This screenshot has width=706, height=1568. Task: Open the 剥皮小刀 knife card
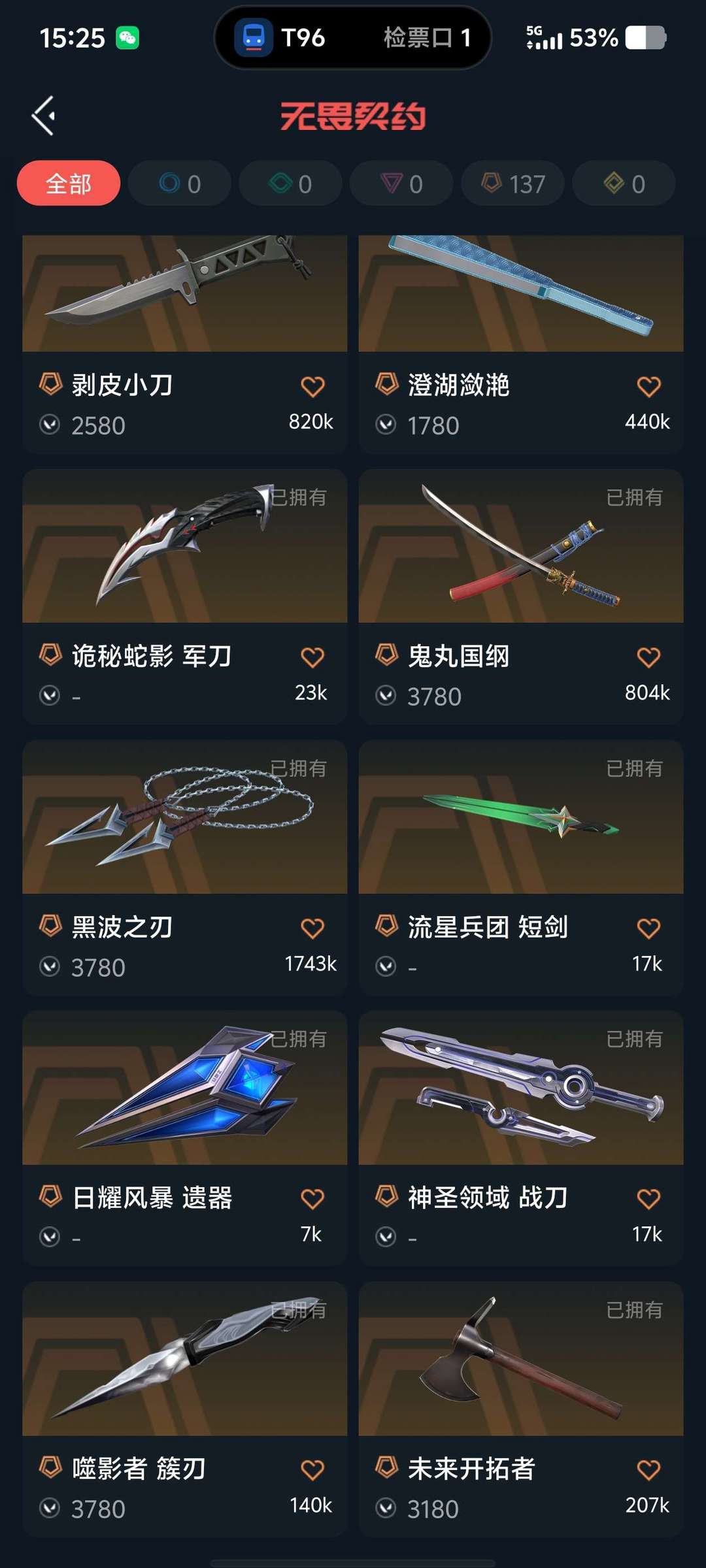[x=184, y=294]
